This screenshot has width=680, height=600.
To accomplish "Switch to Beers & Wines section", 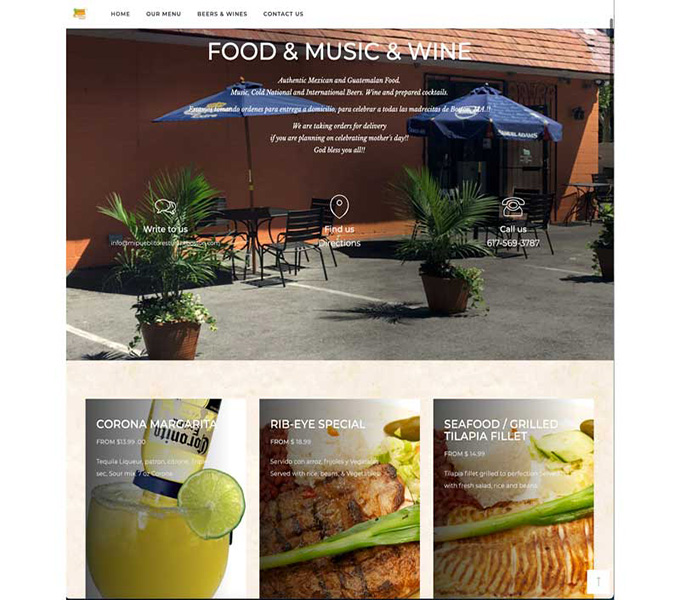I will point(222,14).
